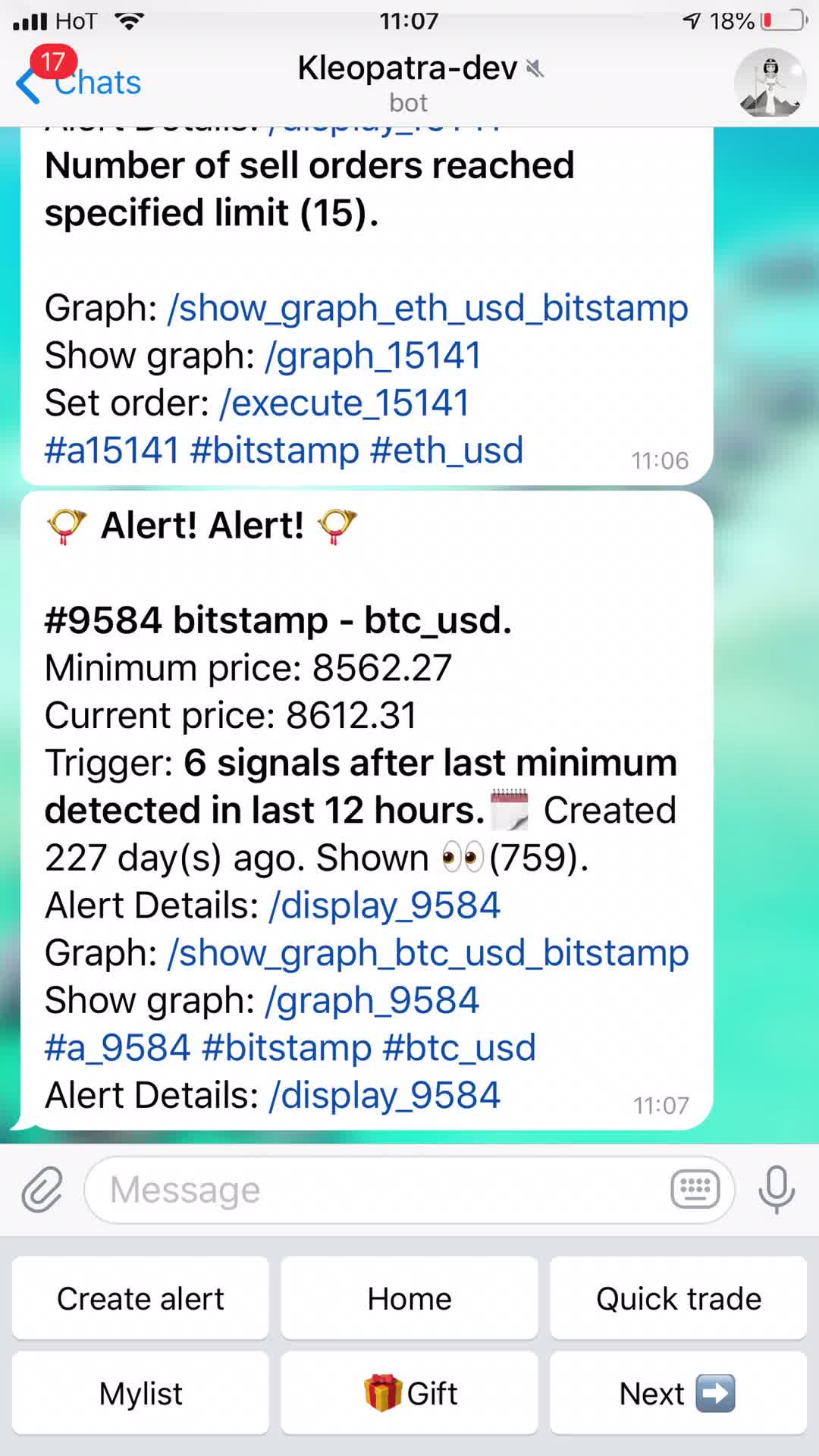Tap the /graph_15141 command link

[x=372, y=356]
